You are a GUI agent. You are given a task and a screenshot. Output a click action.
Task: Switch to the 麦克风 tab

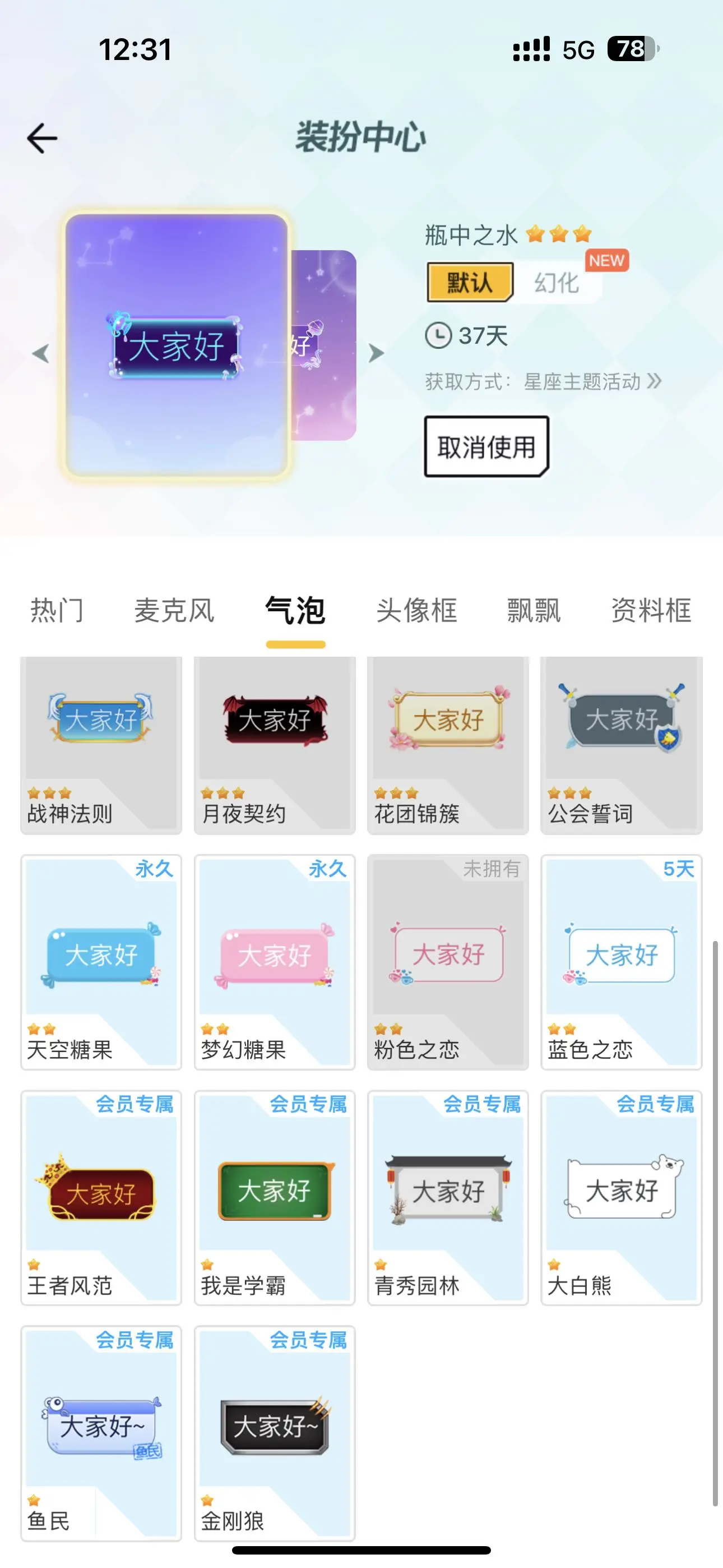coord(174,611)
